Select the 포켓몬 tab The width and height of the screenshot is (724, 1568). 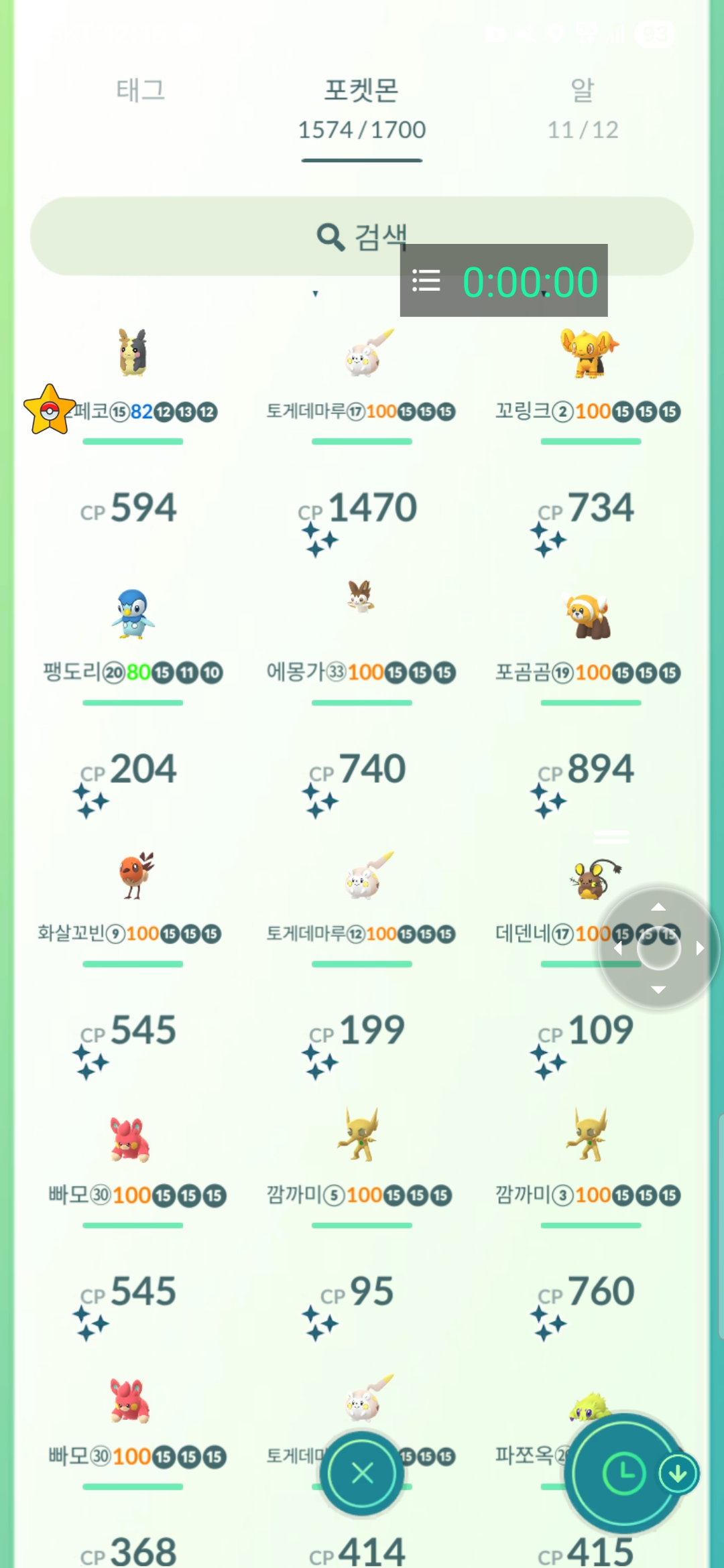click(x=361, y=107)
